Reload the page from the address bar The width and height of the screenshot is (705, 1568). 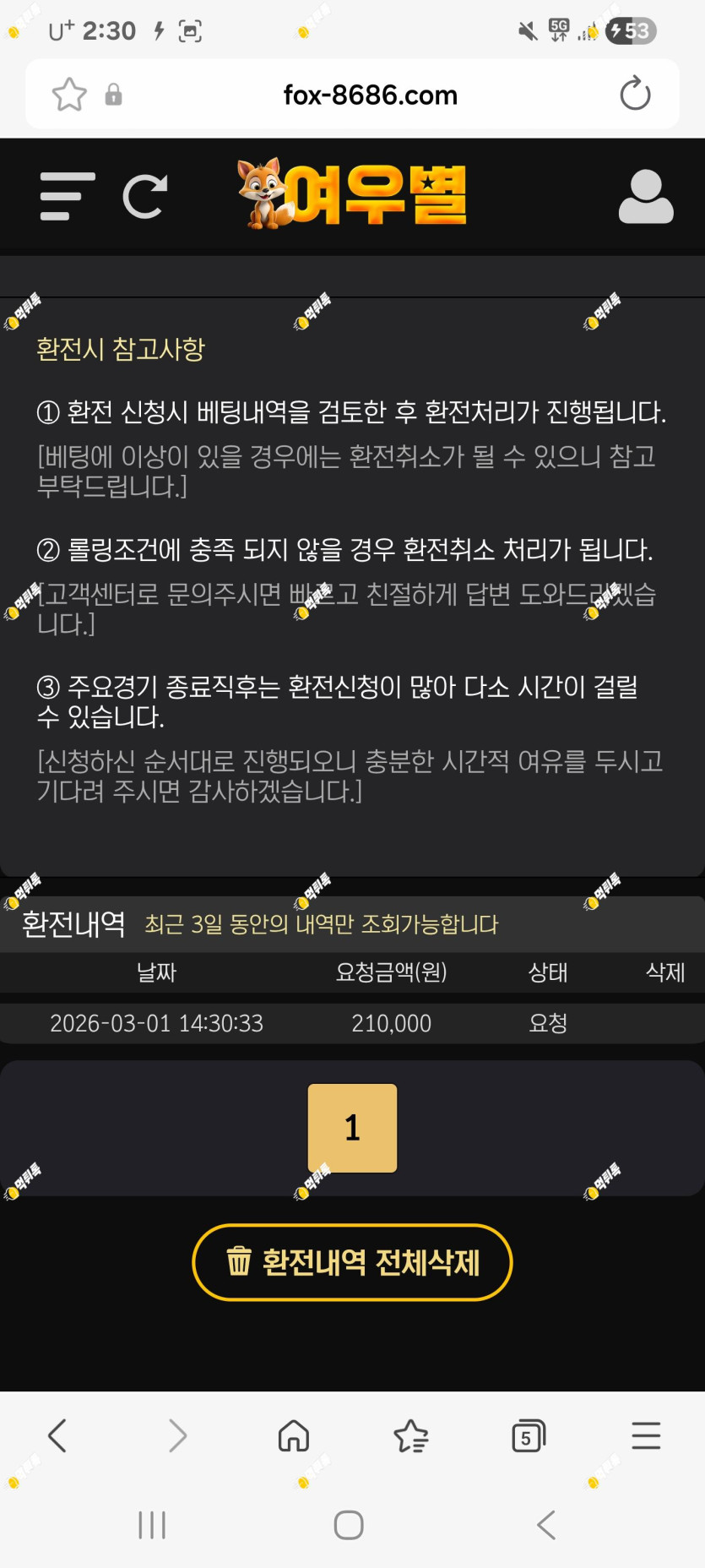tap(635, 94)
